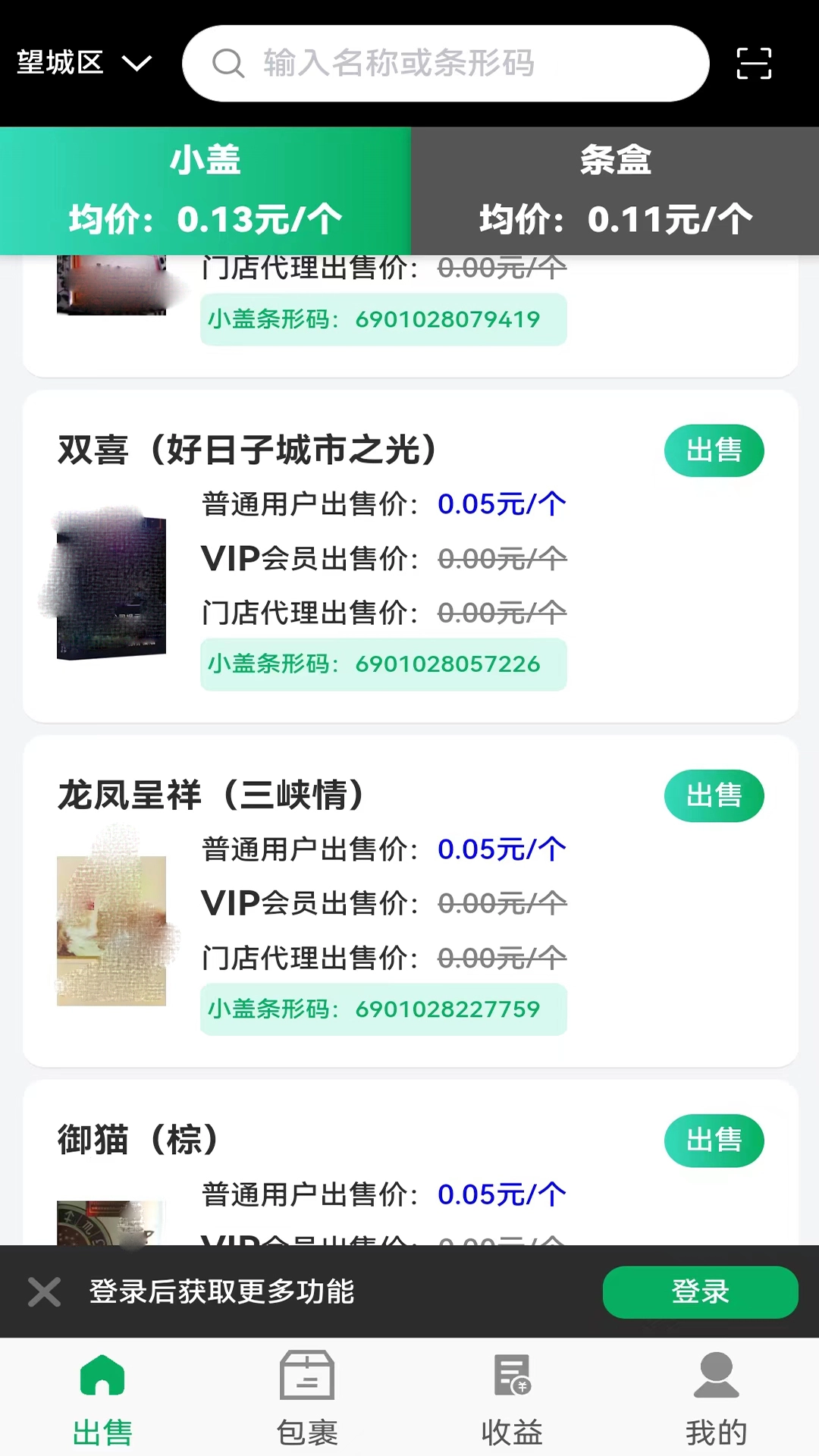Dismiss the login banner with the X icon
This screenshot has width=819, height=1456.
45,1291
